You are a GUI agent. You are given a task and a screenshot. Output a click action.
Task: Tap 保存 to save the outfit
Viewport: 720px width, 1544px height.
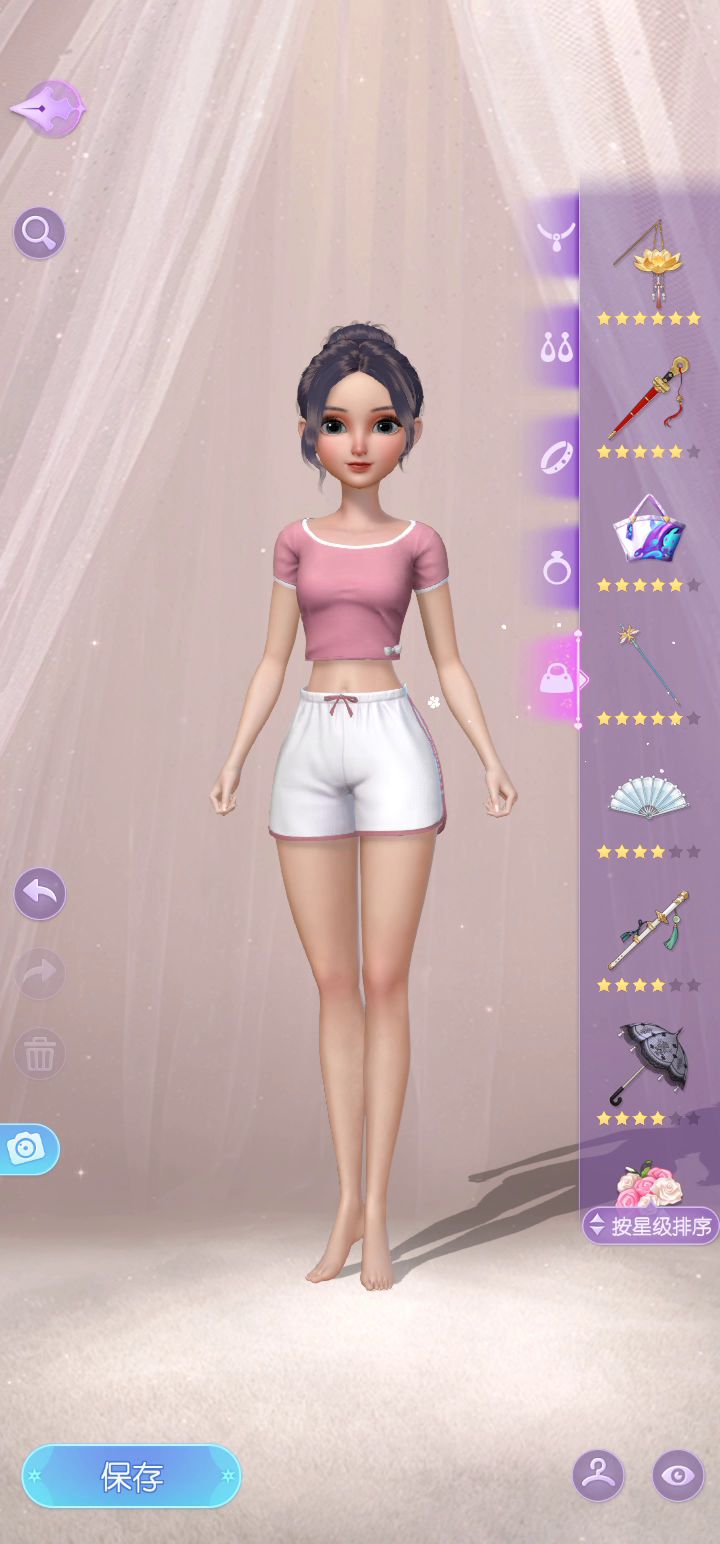click(132, 1476)
